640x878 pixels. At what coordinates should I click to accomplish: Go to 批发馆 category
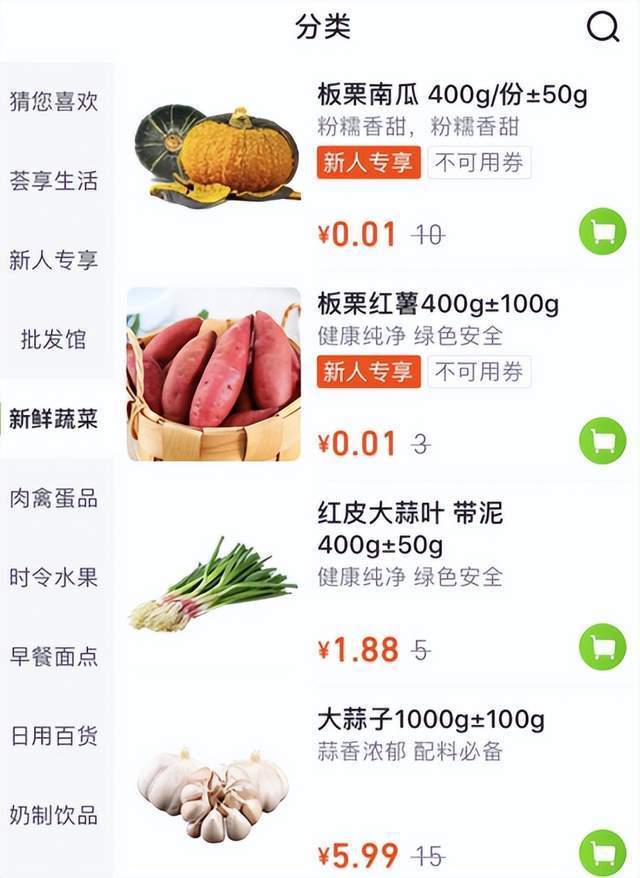(54, 340)
